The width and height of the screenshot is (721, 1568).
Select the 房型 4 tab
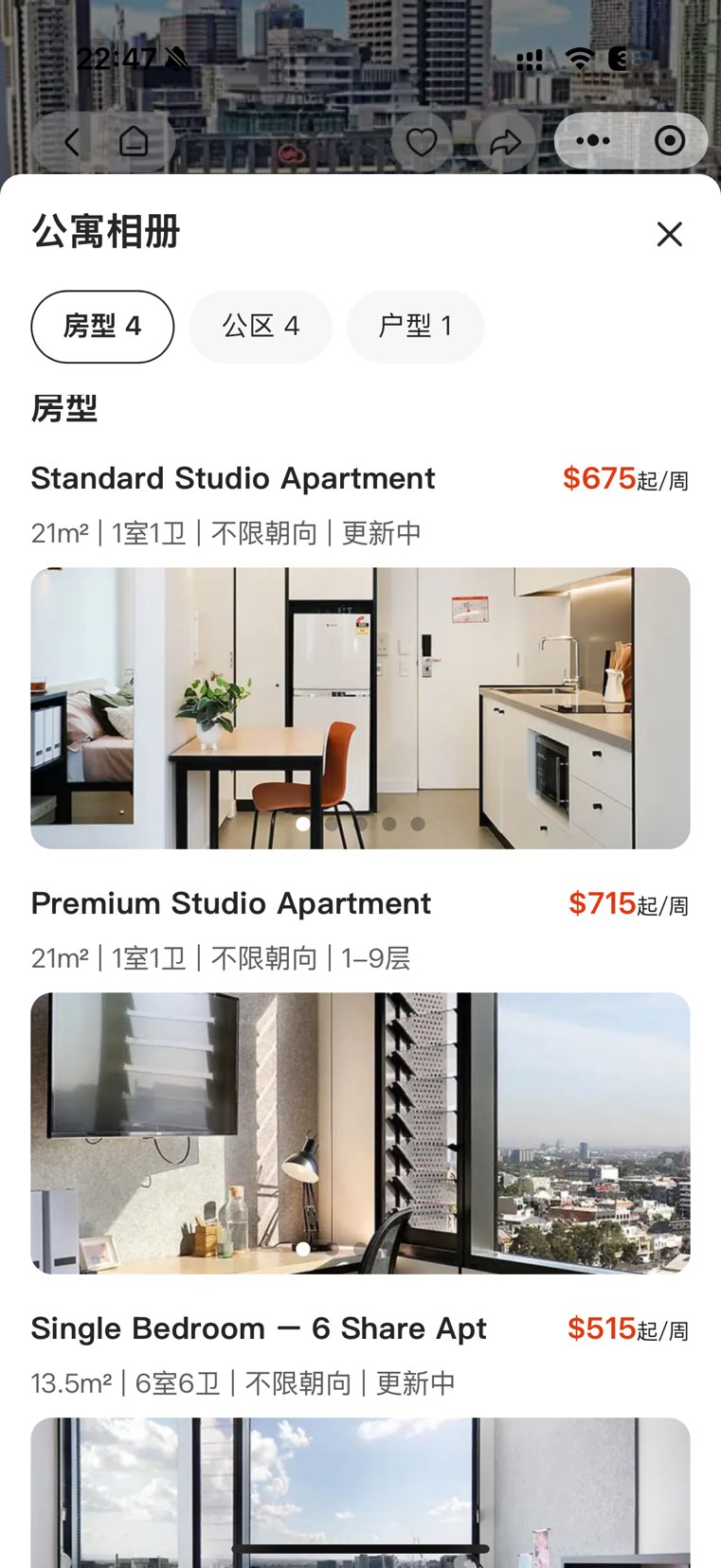(x=102, y=327)
